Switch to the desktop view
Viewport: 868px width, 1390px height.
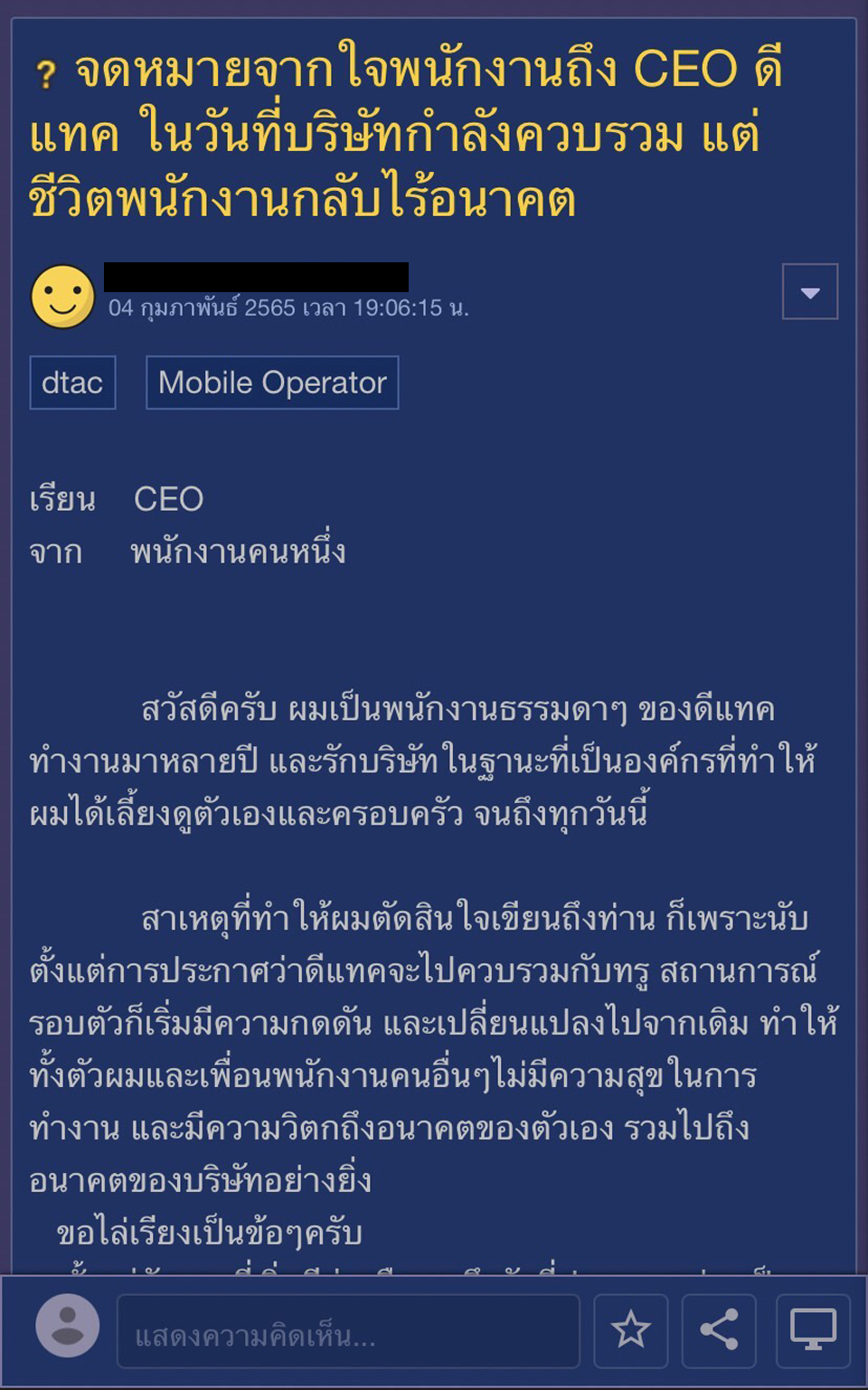tap(813, 1330)
